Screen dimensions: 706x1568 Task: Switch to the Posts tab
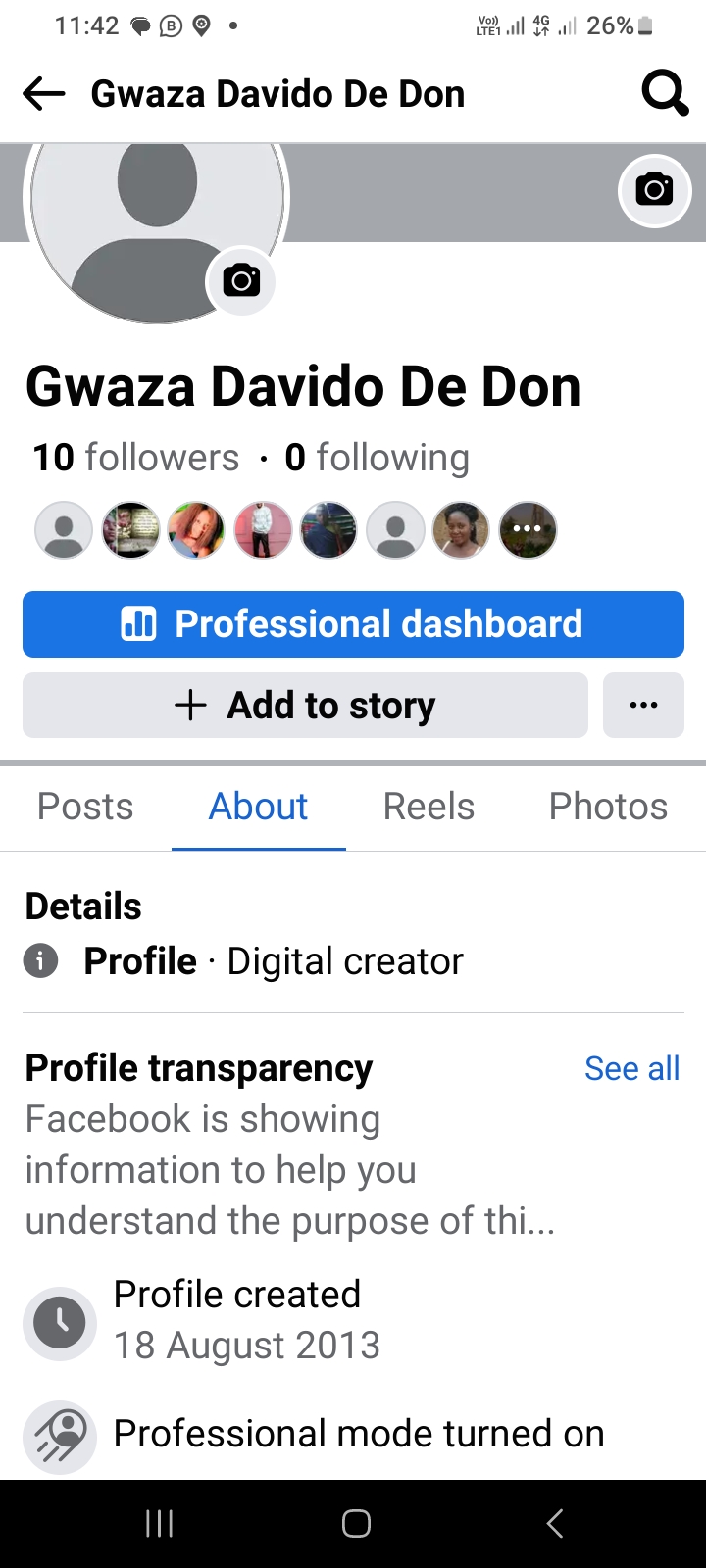[x=85, y=807]
